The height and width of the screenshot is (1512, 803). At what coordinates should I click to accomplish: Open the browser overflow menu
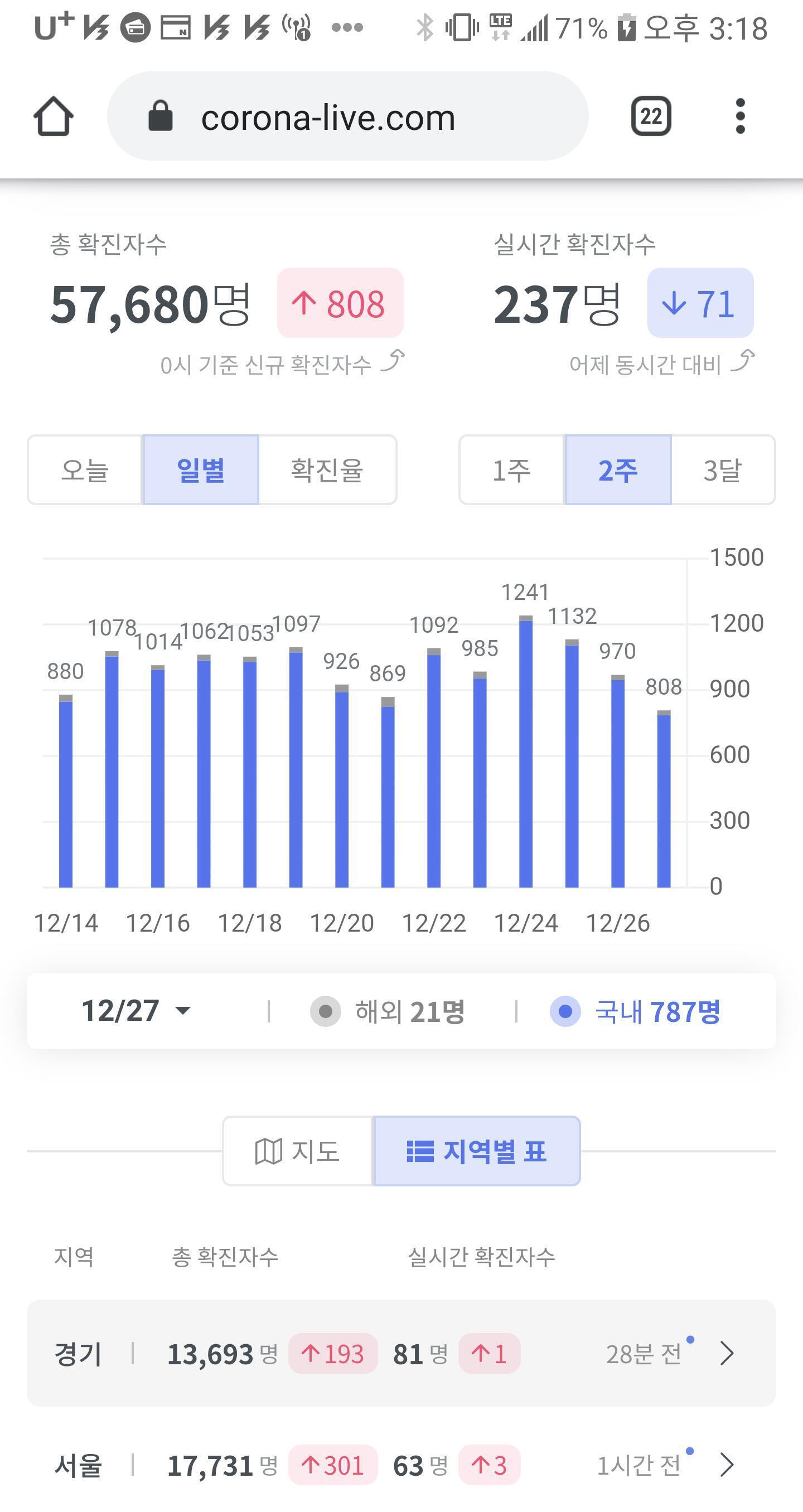coord(740,116)
